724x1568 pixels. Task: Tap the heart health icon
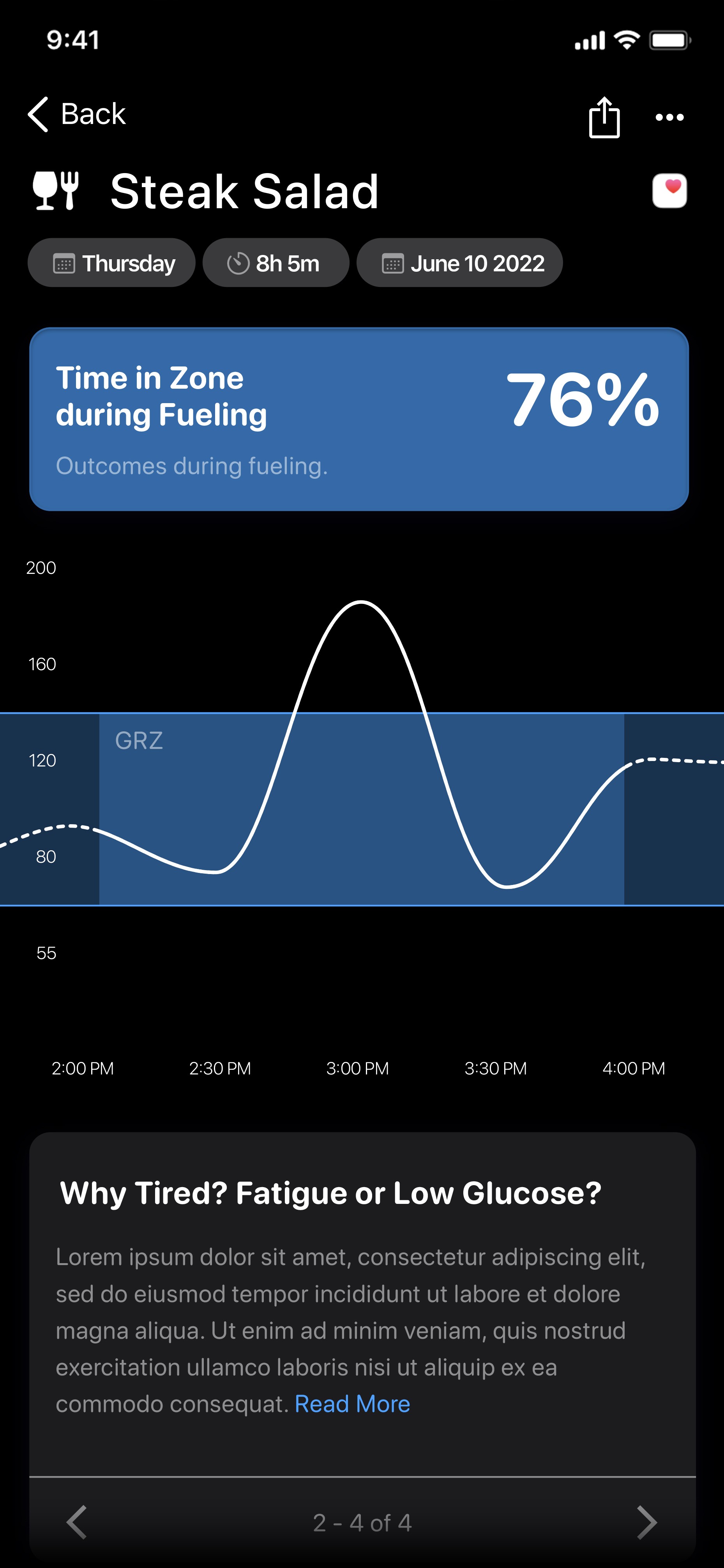(669, 191)
